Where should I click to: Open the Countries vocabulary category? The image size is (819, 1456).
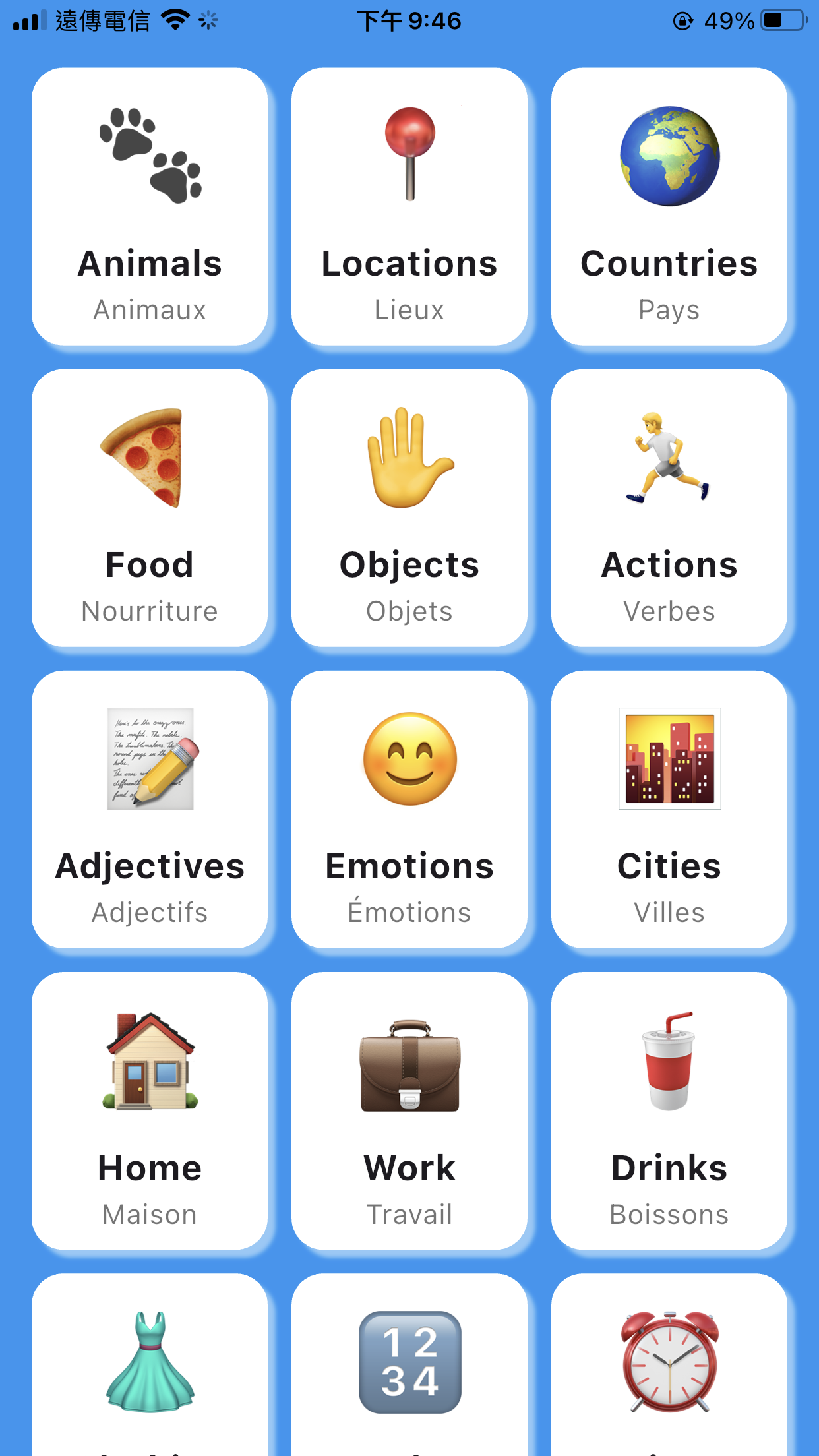pos(669,206)
